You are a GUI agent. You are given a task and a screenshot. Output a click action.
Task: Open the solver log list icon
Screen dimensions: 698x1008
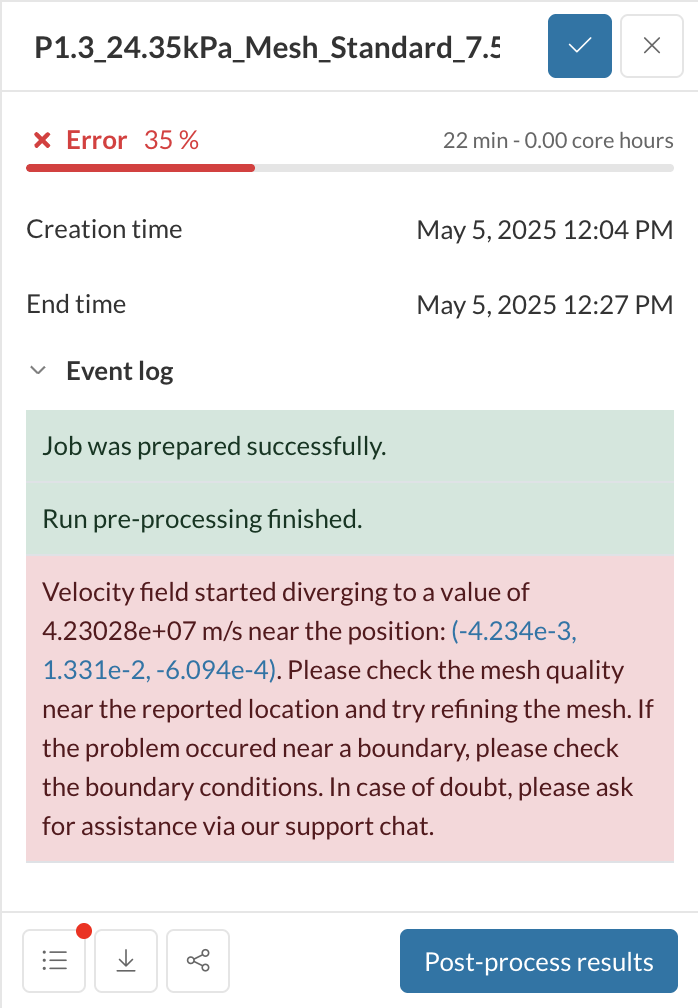pos(54,961)
